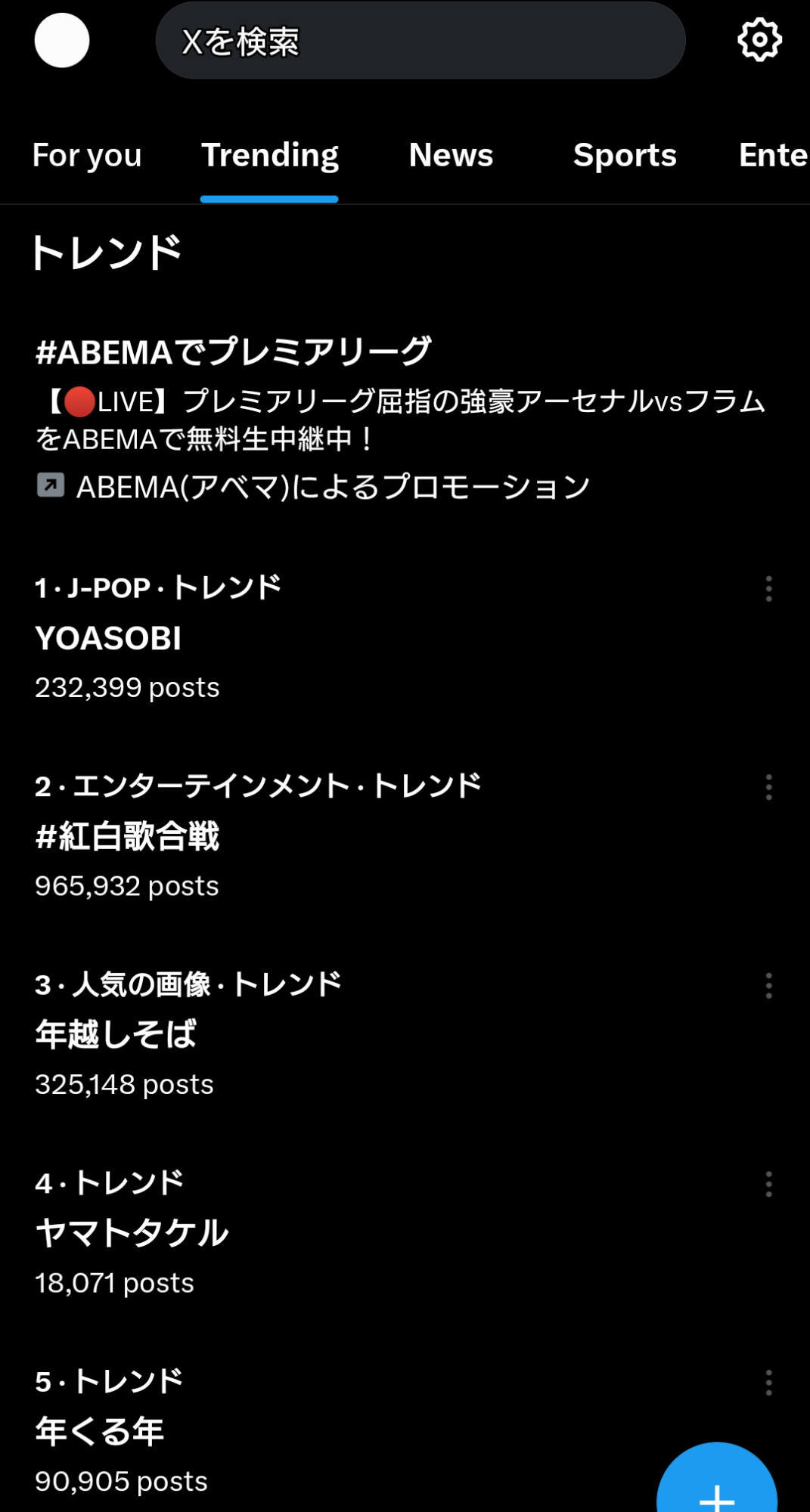Open the YOASOBI trend

click(x=108, y=639)
